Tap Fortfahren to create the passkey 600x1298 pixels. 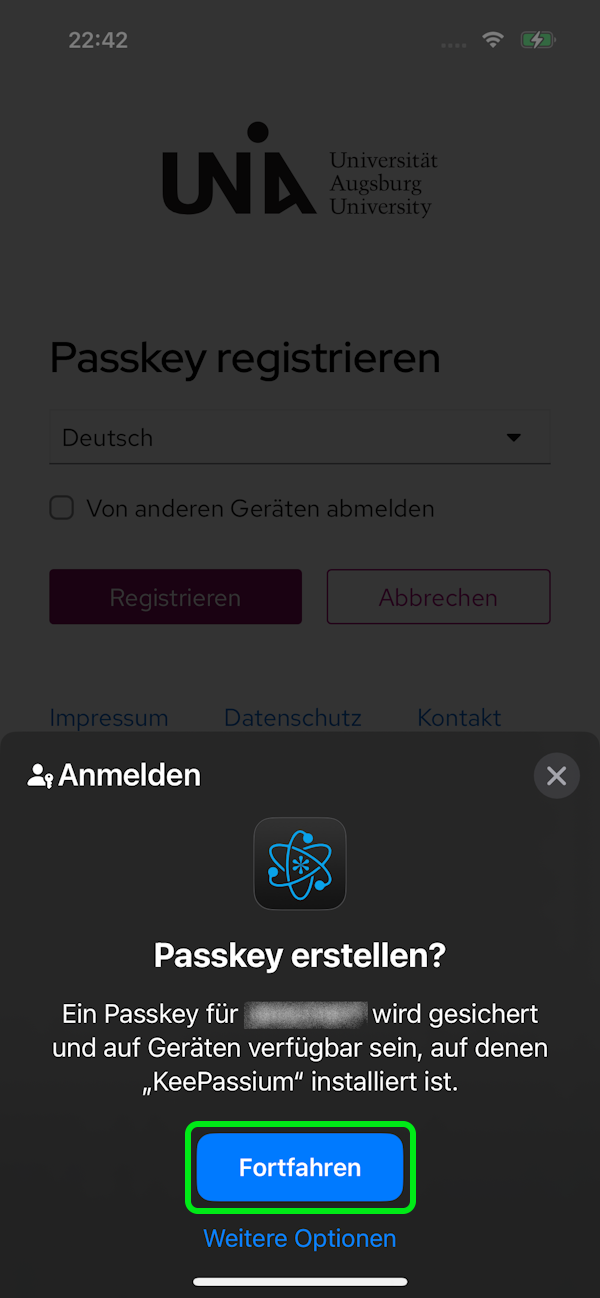click(299, 1167)
